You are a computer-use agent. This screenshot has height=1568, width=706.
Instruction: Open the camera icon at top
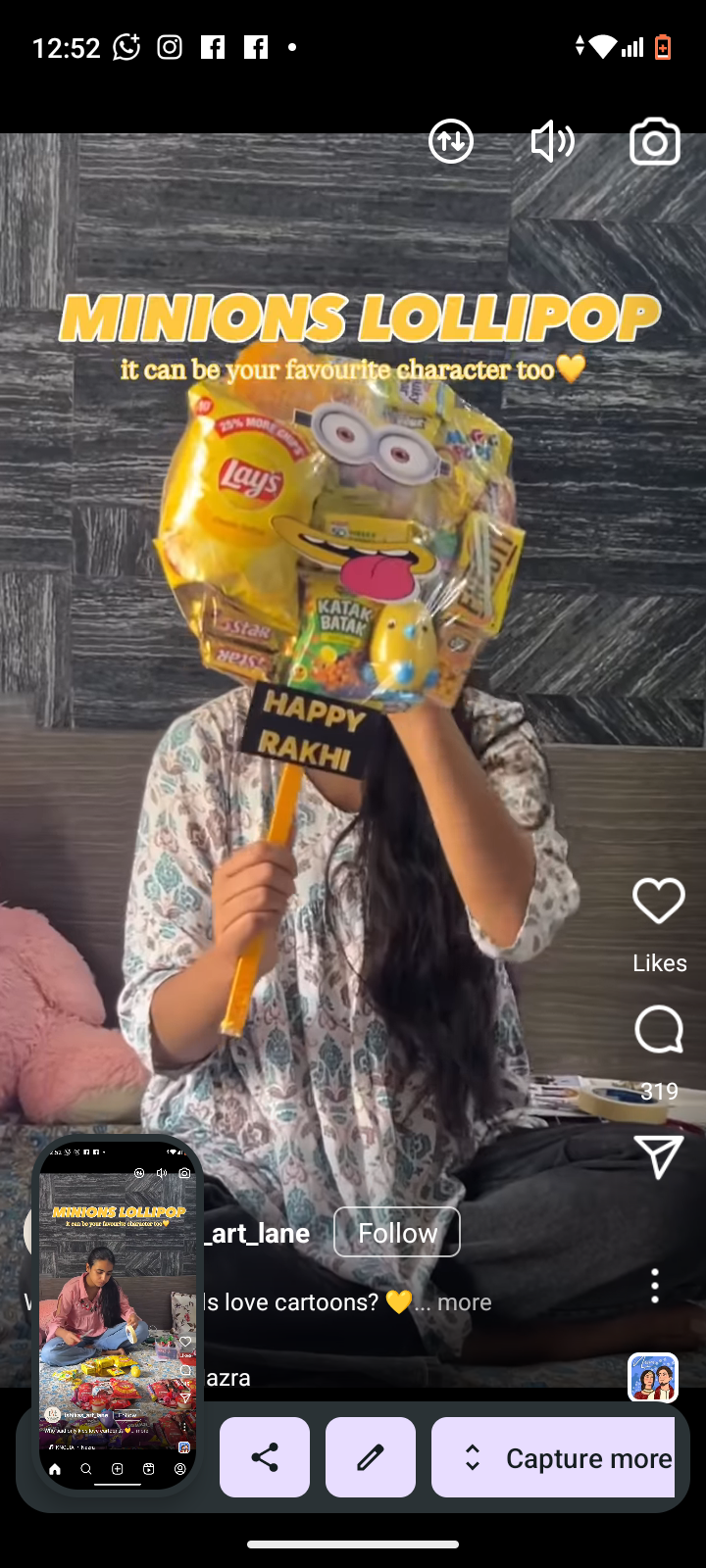[x=654, y=142]
